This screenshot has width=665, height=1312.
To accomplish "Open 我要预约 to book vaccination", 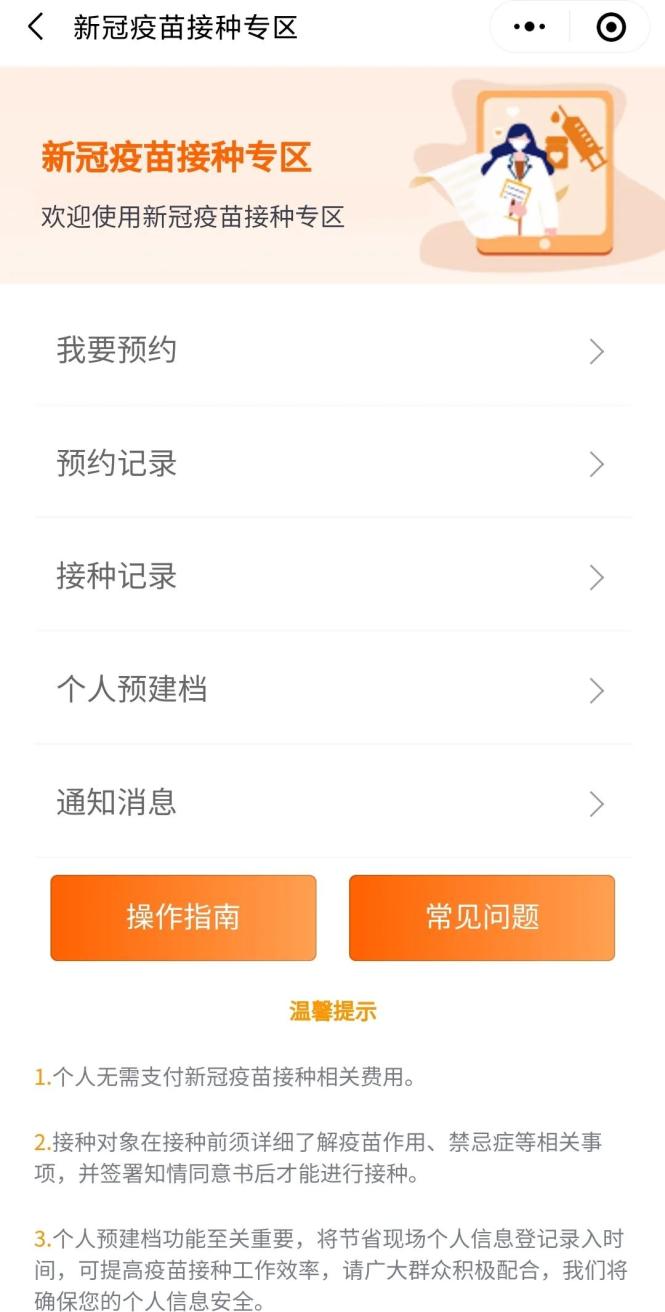I will tap(332, 351).
